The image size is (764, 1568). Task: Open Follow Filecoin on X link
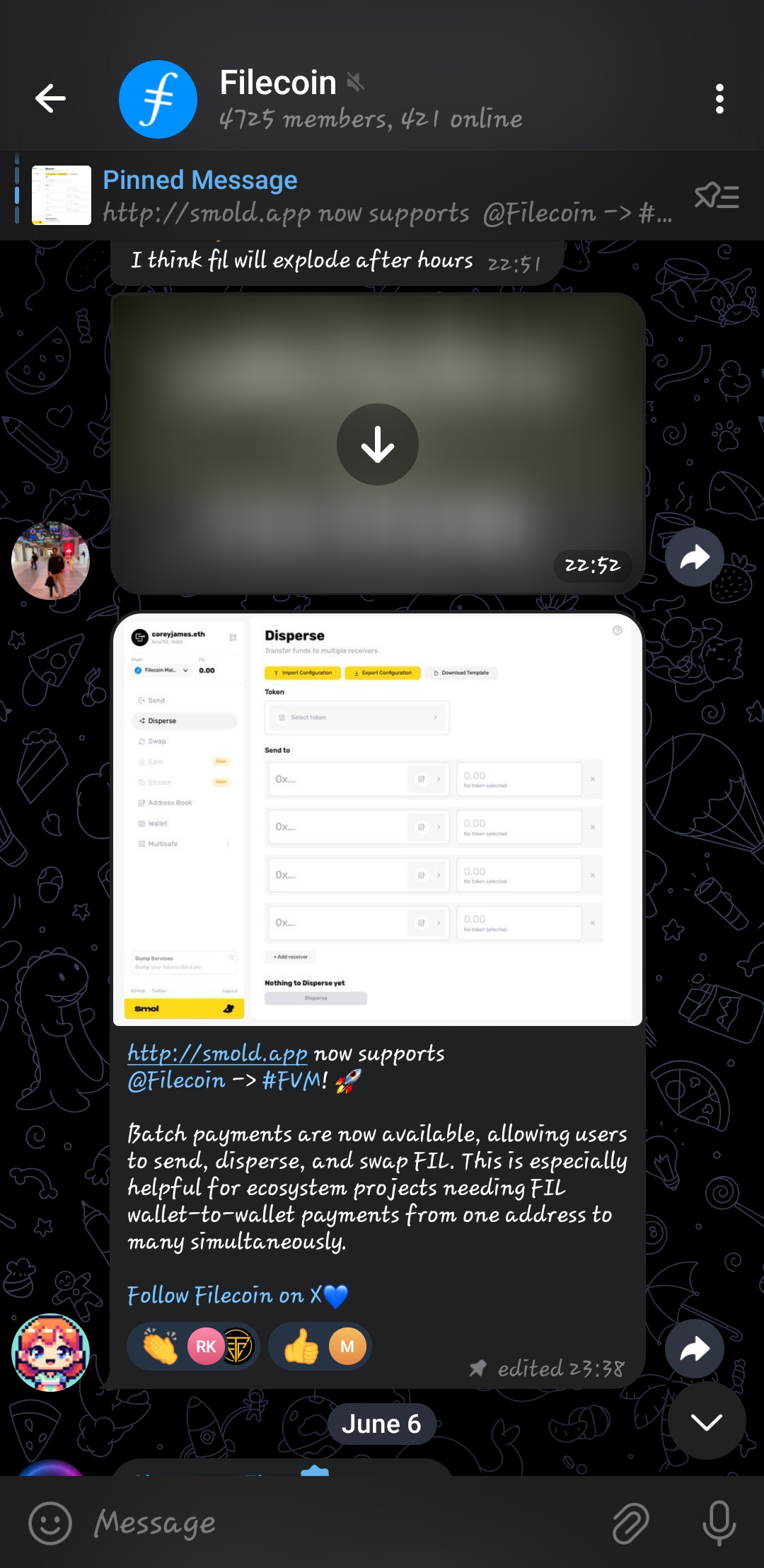tap(224, 1296)
